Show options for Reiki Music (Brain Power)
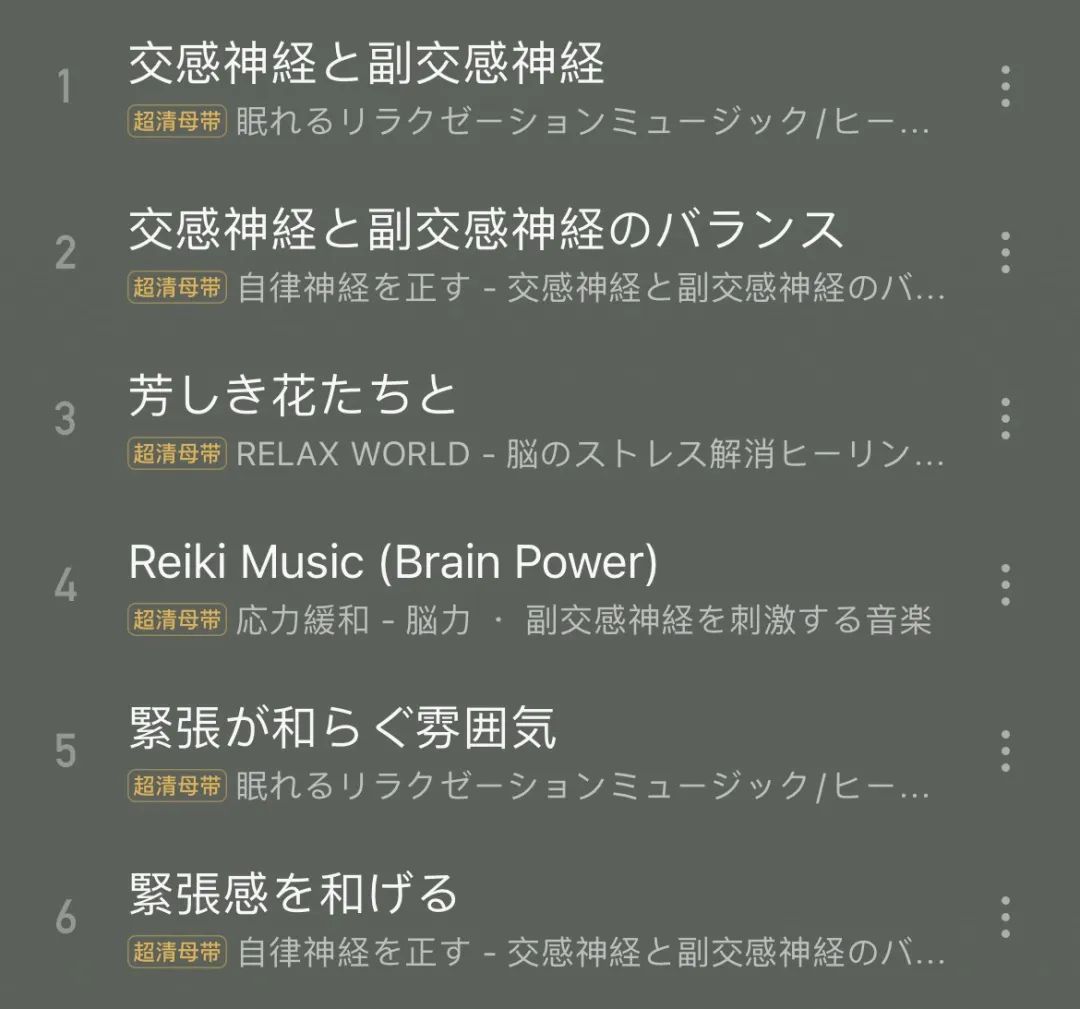Image resolution: width=1080 pixels, height=1009 pixels. (x=1005, y=585)
